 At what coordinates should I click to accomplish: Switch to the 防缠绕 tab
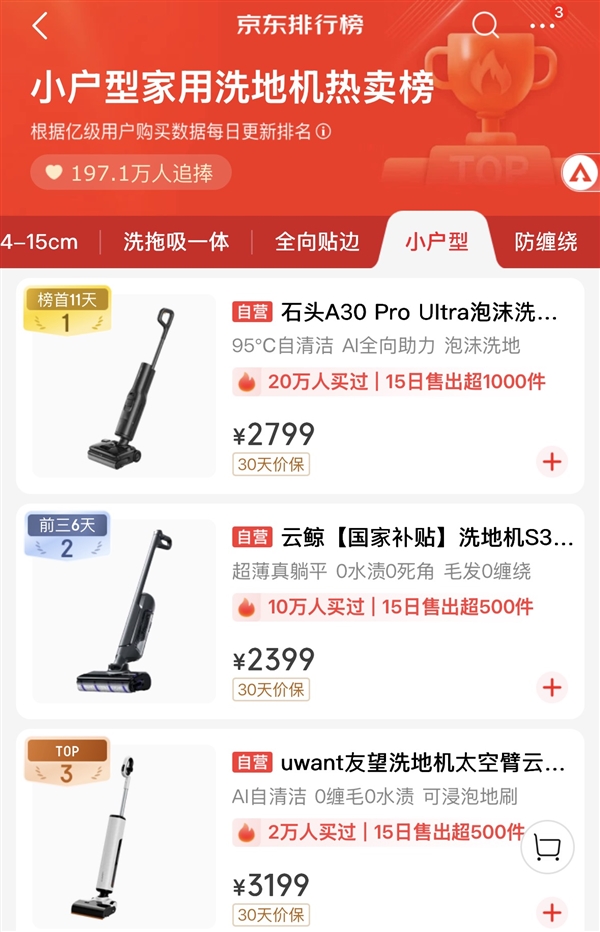click(546, 242)
